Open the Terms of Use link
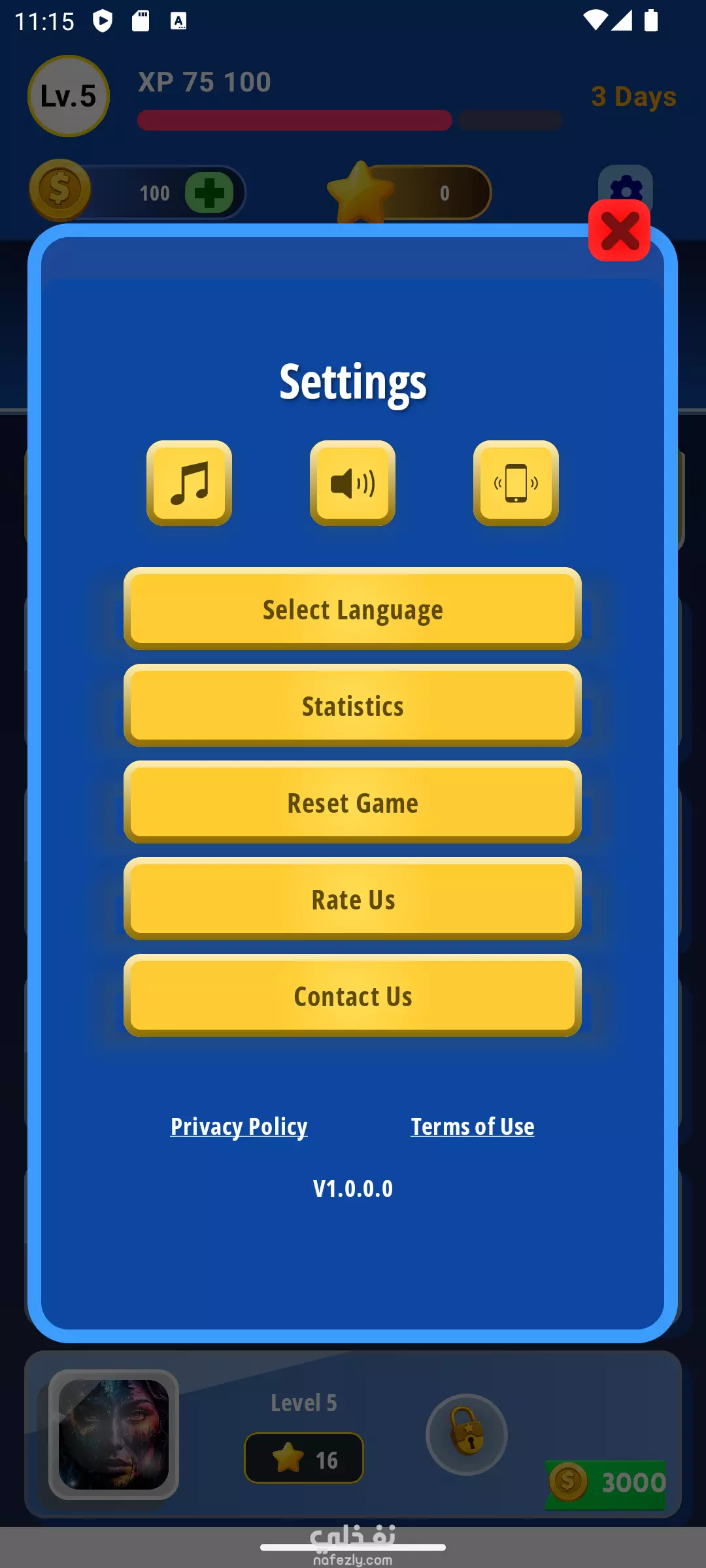This screenshot has width=706, height=1568. [473, 1126]
